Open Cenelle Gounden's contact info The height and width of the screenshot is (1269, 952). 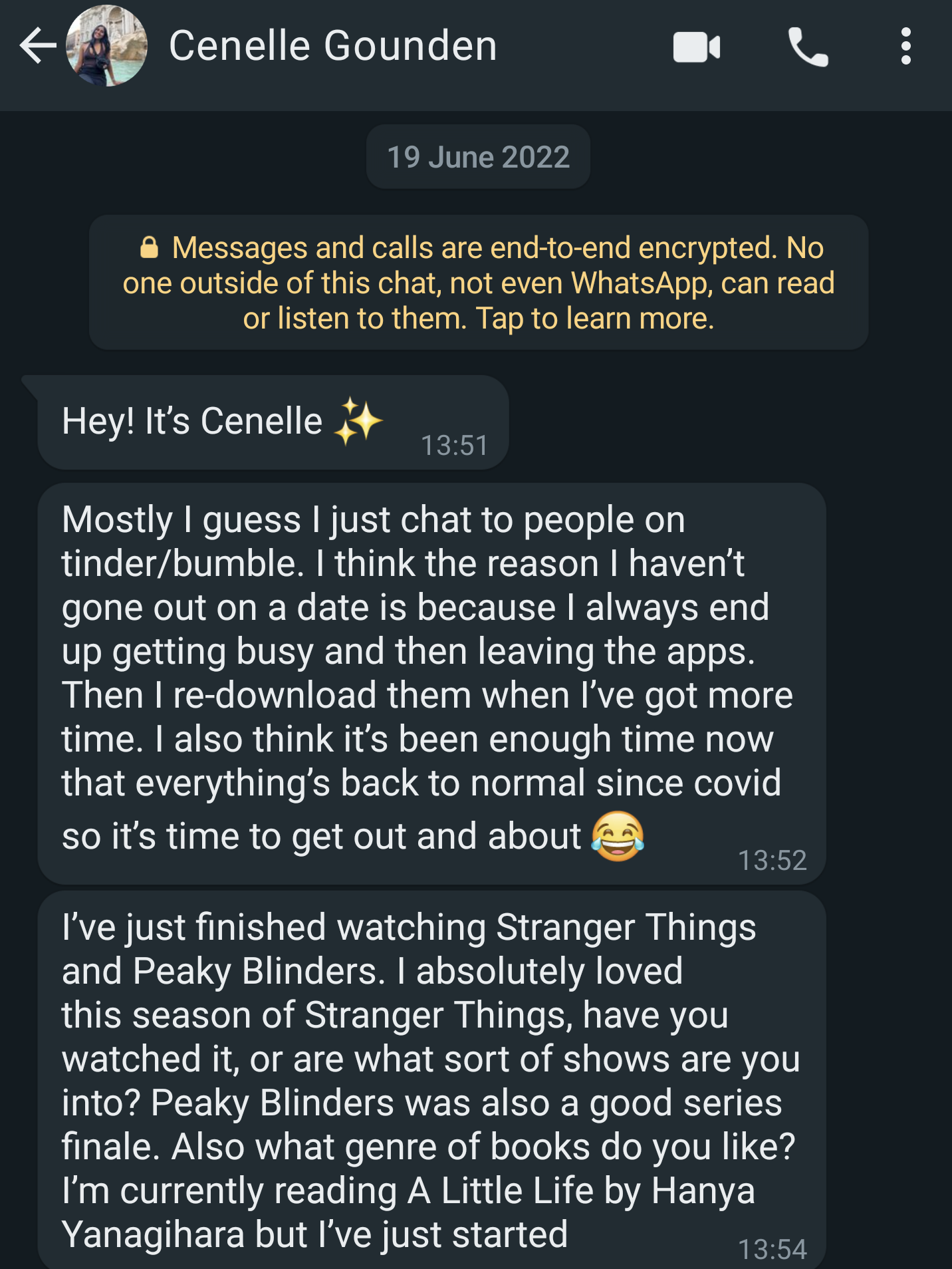click(x=332, y=47)
